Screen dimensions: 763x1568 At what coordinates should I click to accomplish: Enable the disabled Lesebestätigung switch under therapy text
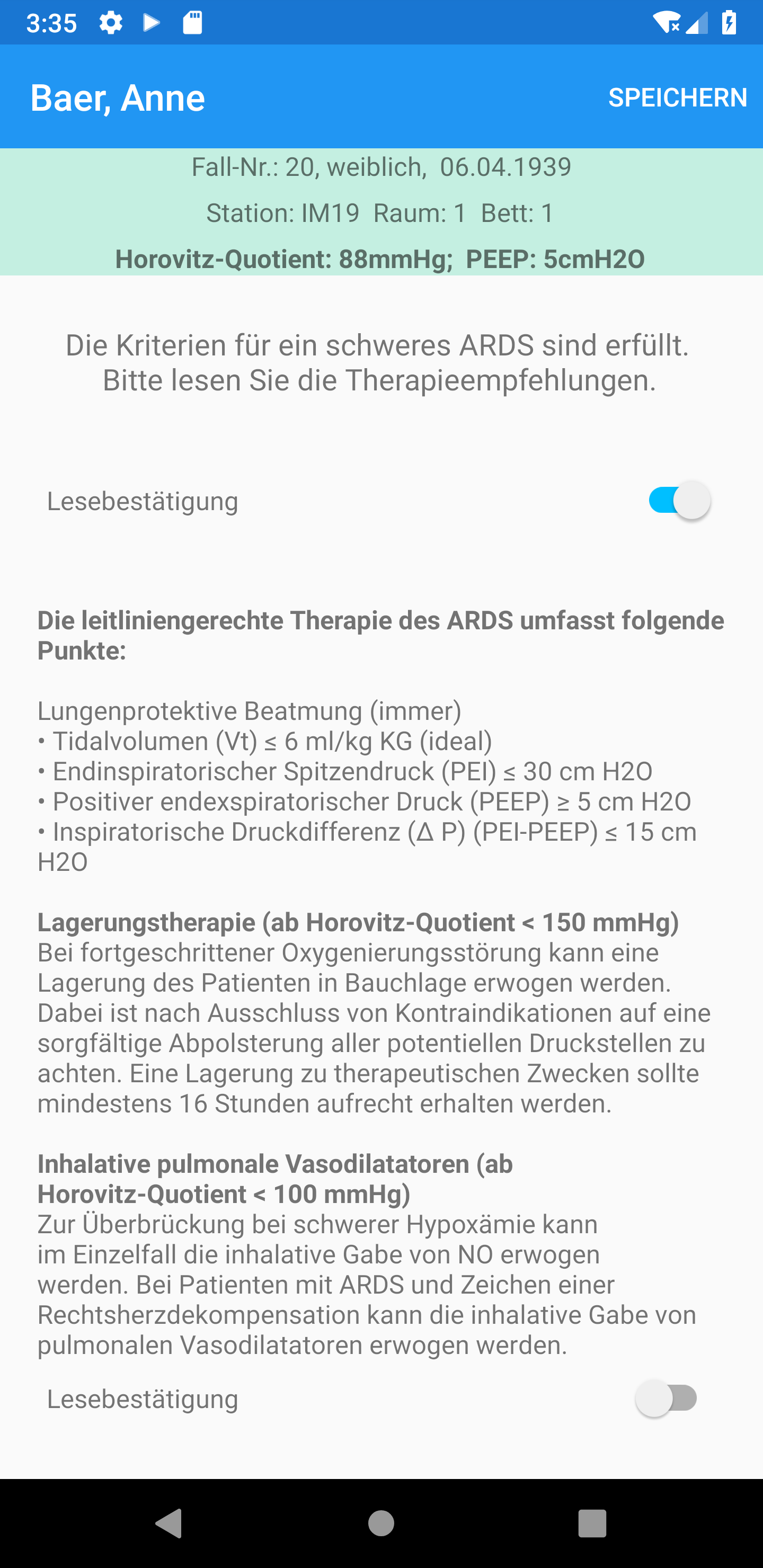[x=666, y=1398]
